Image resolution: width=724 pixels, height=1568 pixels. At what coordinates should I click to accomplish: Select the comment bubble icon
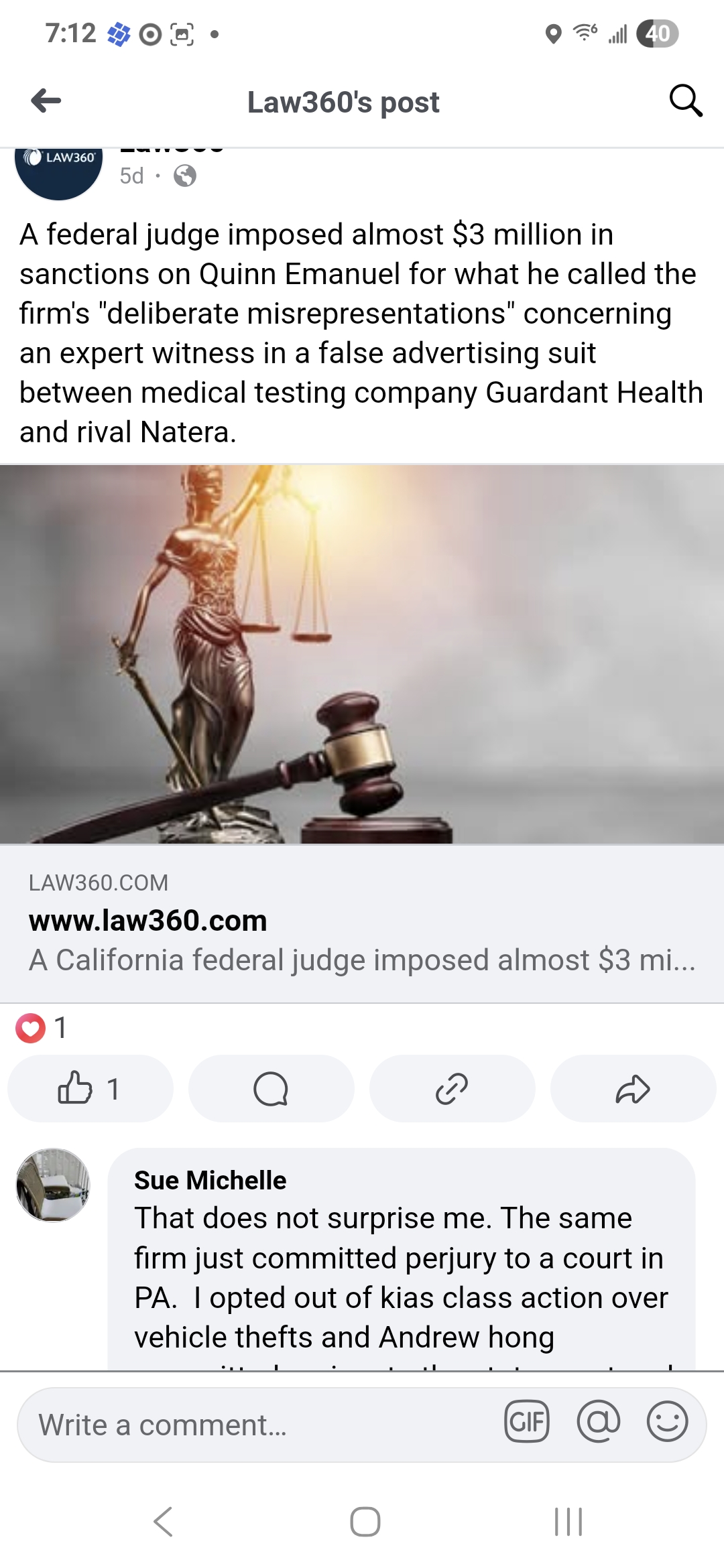[x=271, y=1089]
